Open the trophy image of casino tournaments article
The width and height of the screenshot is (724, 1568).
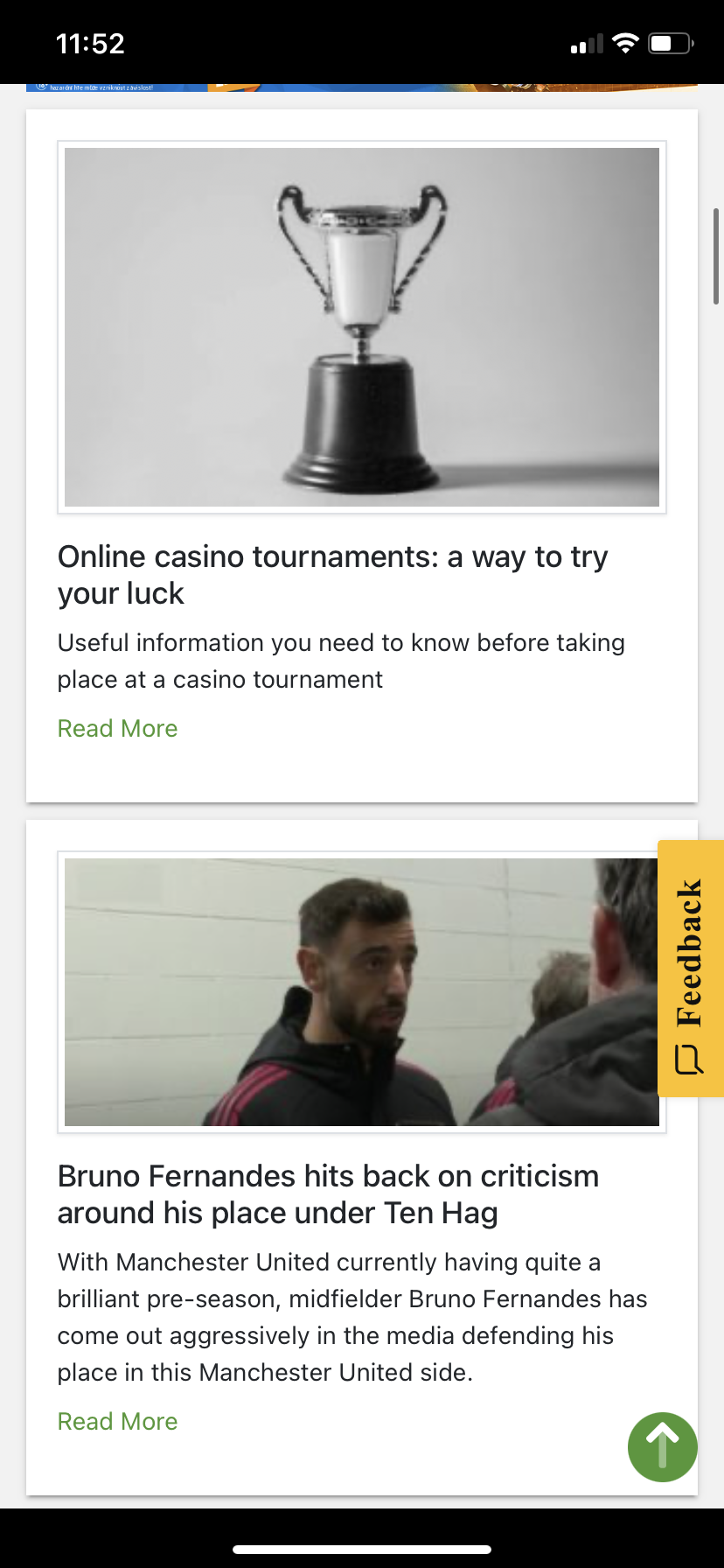pyautogui.click(x=361, y=326)
